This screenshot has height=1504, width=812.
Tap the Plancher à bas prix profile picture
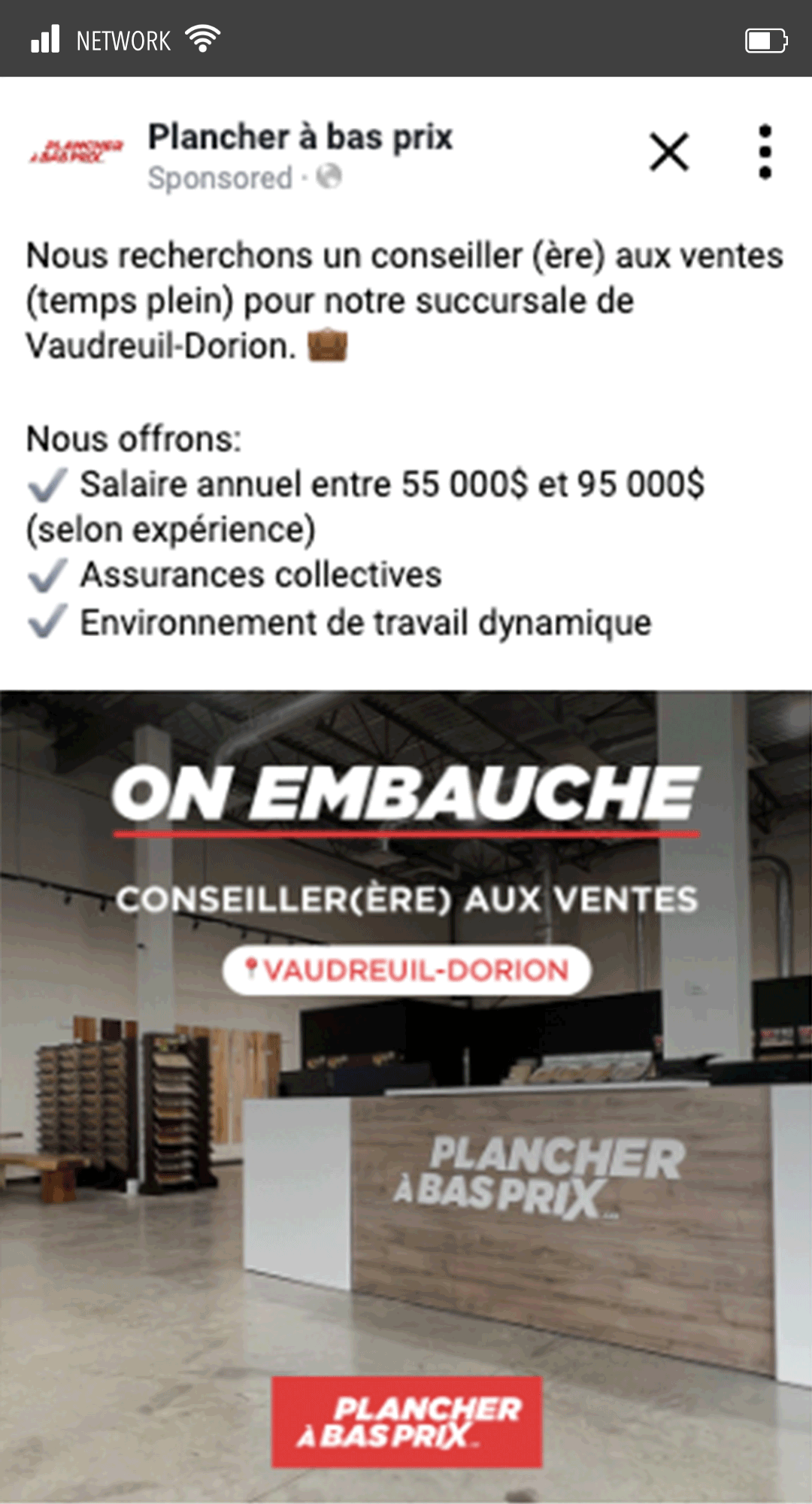click(x=76, y=151)
